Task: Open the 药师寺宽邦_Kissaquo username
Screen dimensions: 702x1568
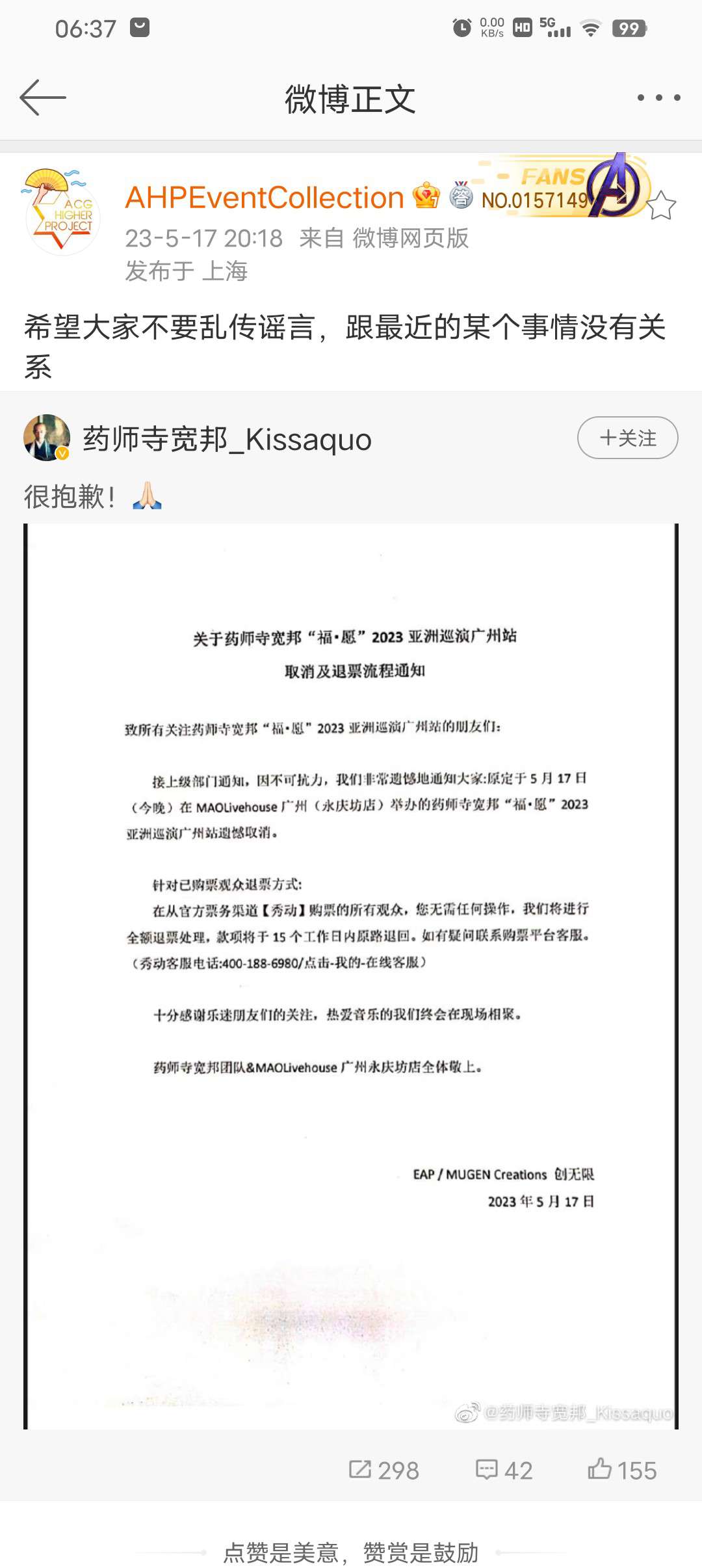Action: [227, 439]
